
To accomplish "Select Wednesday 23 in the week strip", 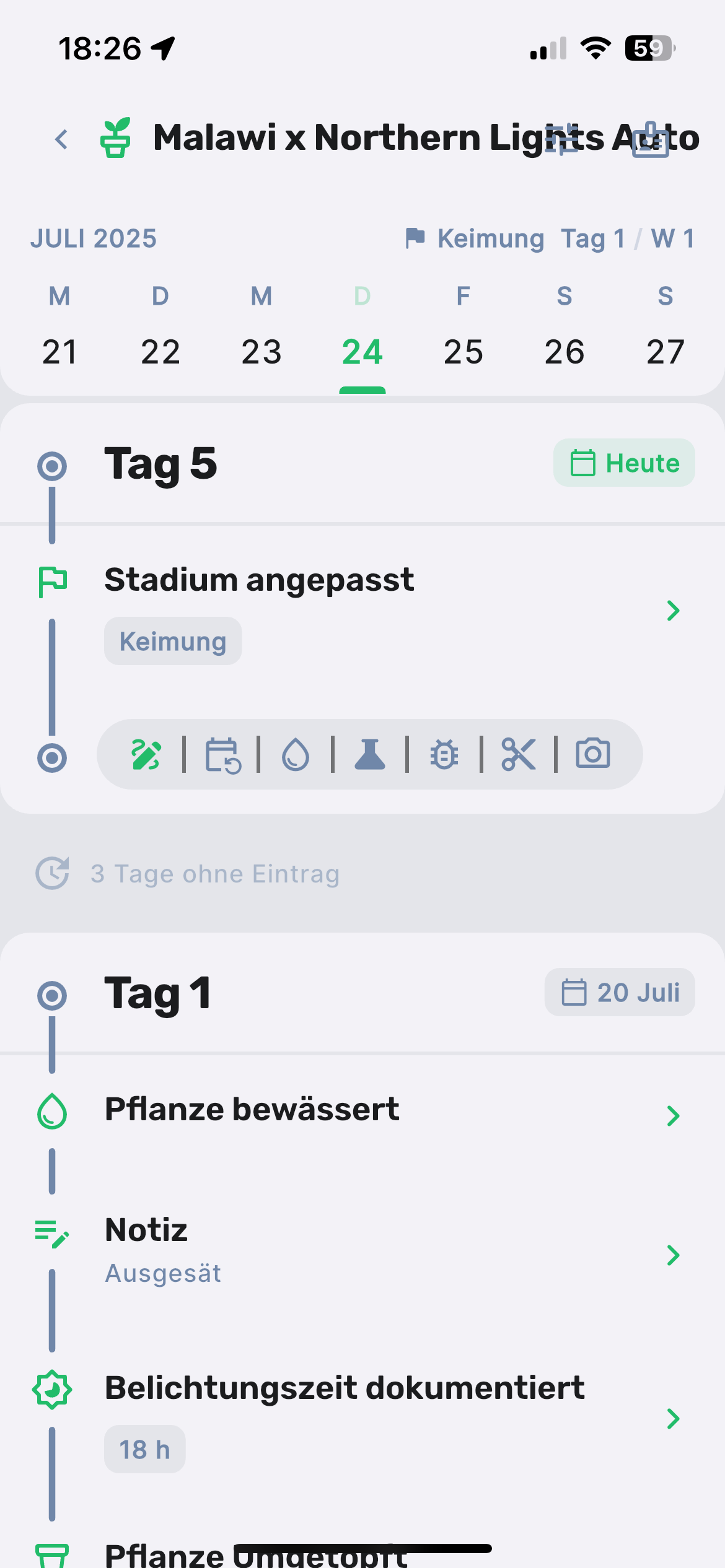I will coord(261,351).
